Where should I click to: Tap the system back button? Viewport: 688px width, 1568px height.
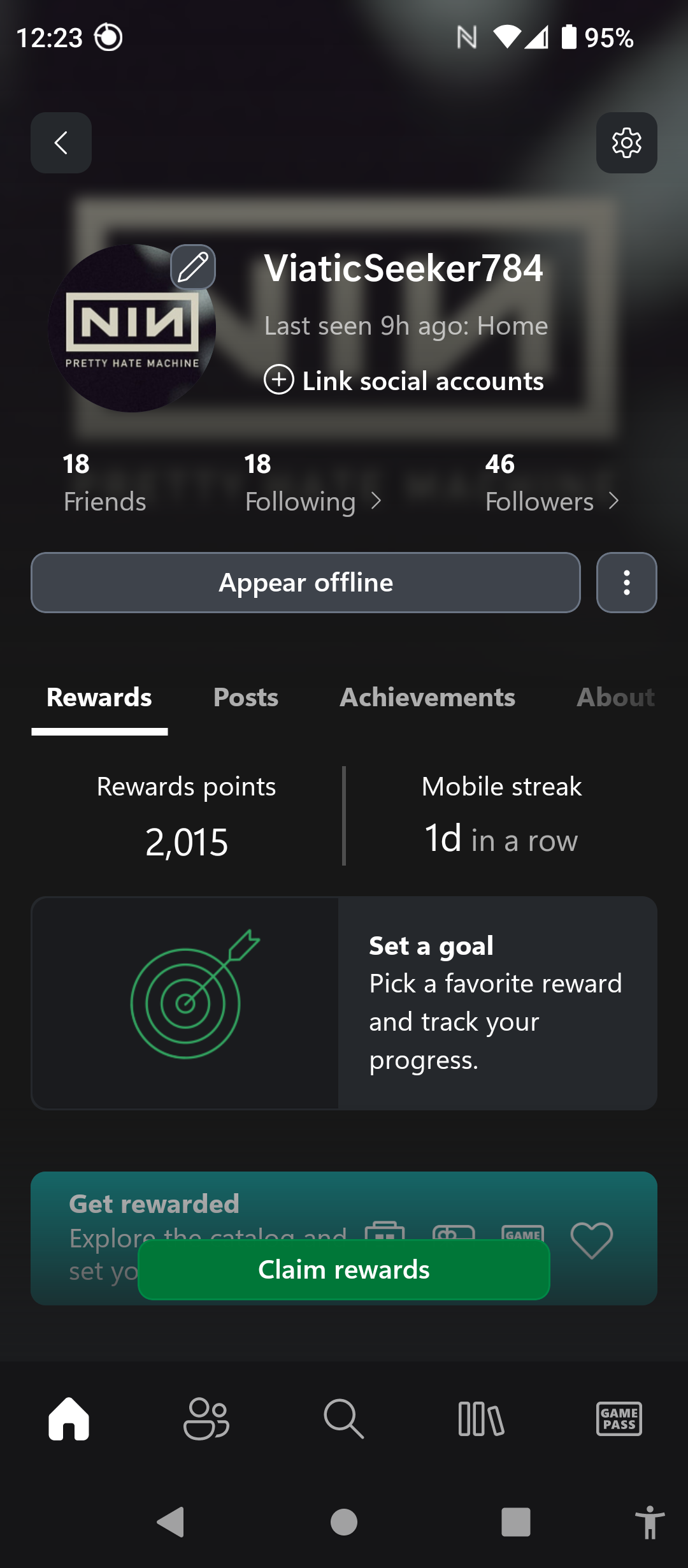coord(171,1522)
